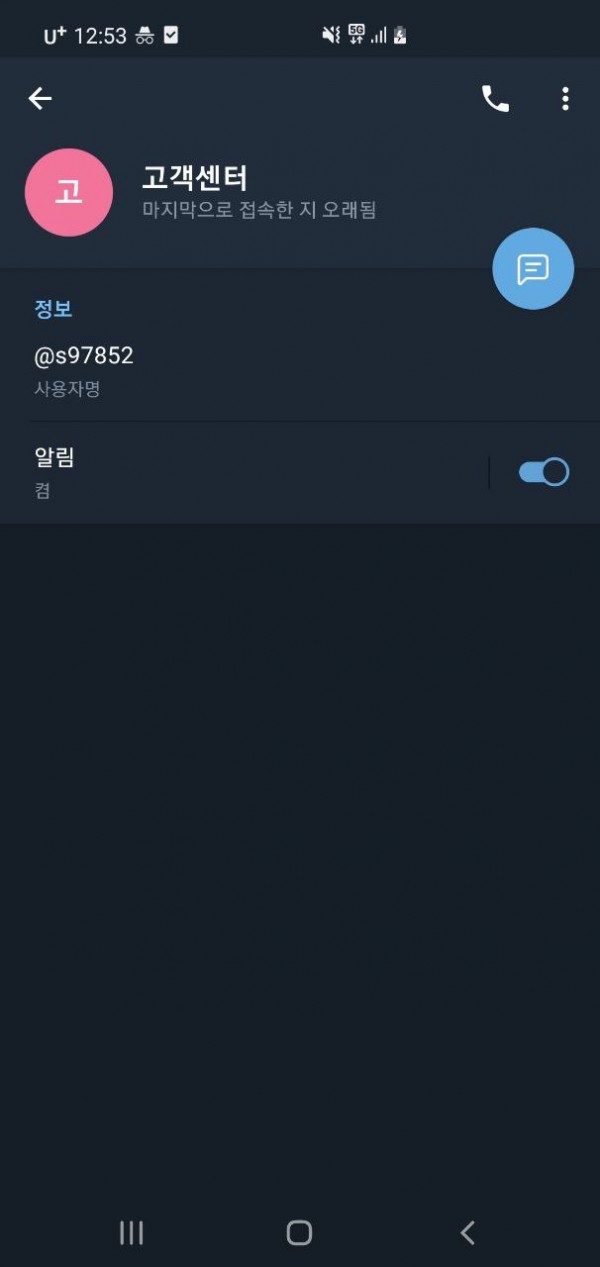Open recent apps from navigation bar
This screenshot has width=600, height=1267.
click(131, 1232)
